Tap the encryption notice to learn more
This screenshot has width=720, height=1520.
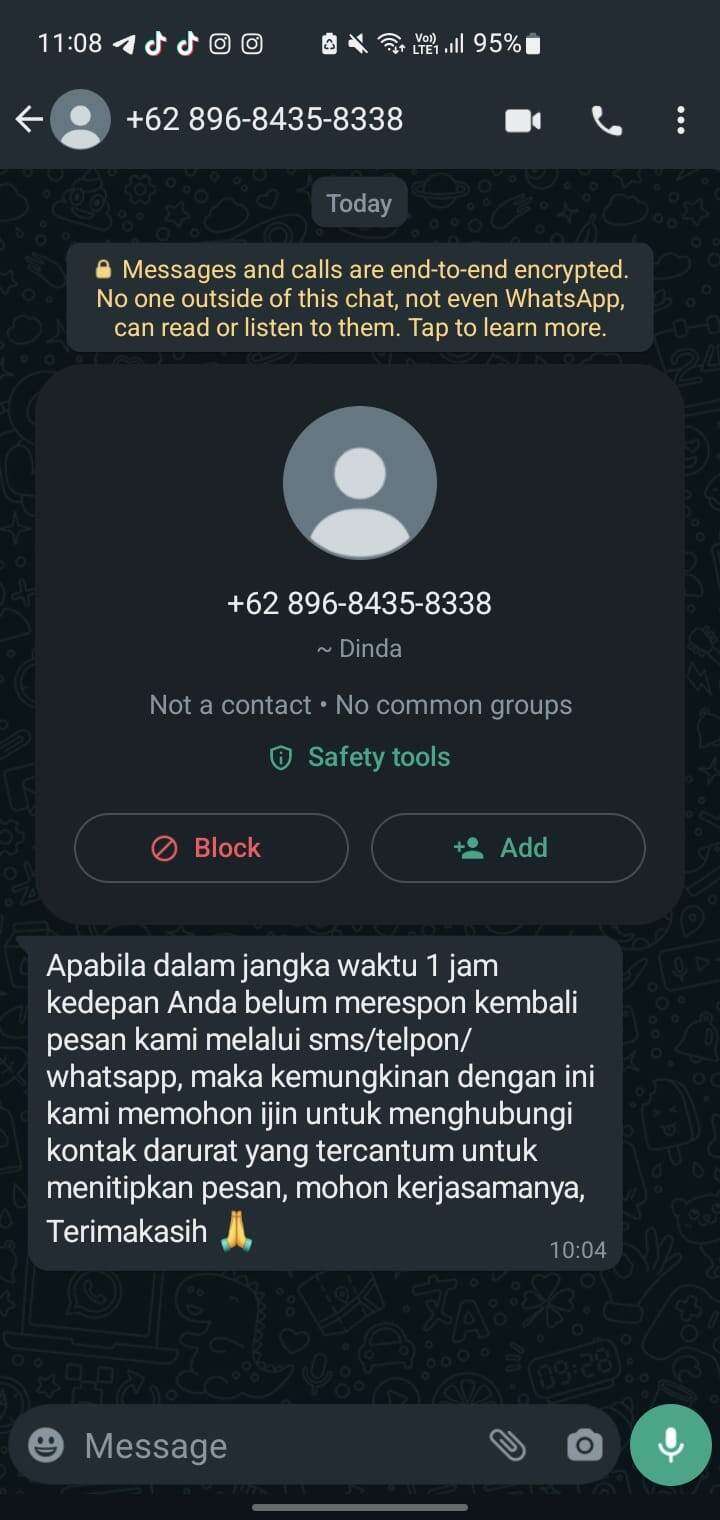(360, 298)
